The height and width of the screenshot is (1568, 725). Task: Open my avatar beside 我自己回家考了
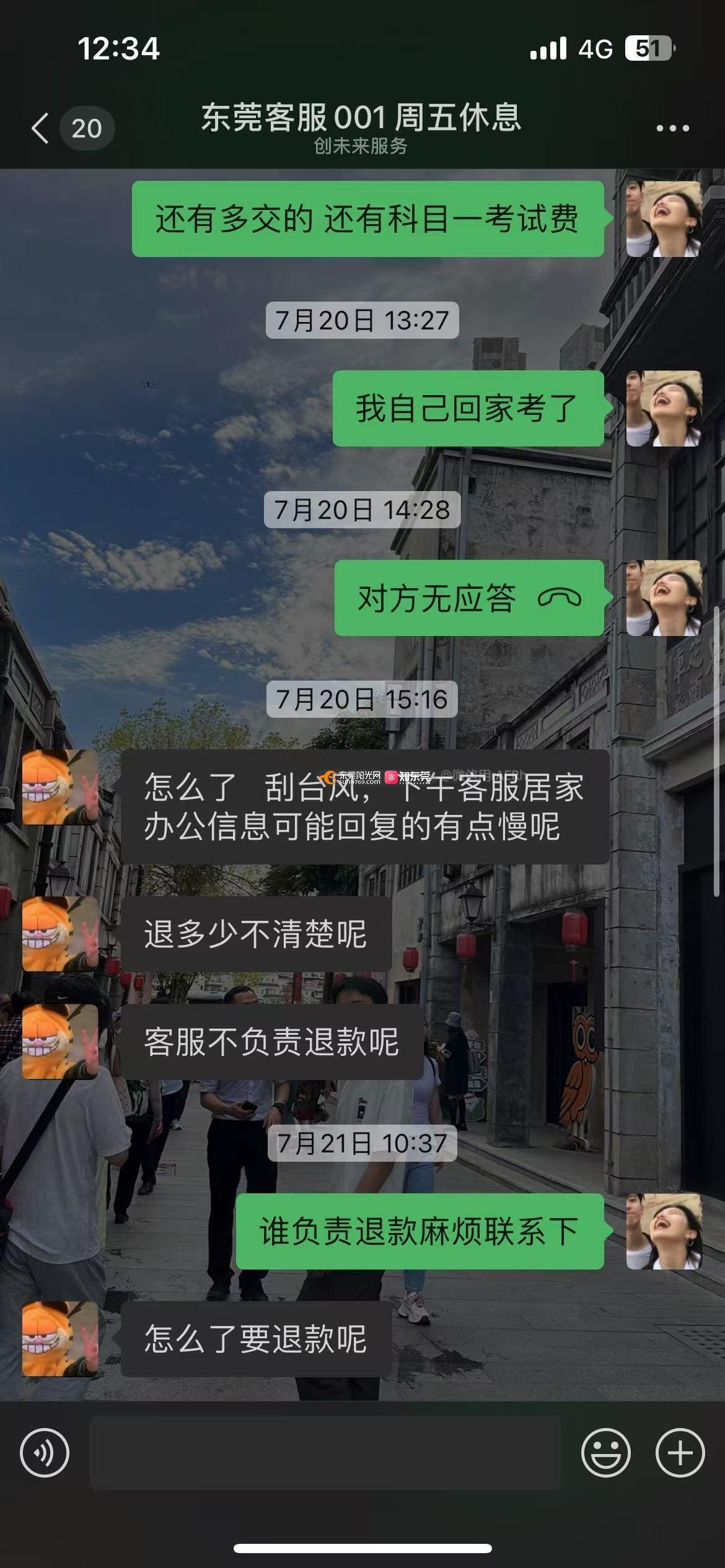[664, 409]
